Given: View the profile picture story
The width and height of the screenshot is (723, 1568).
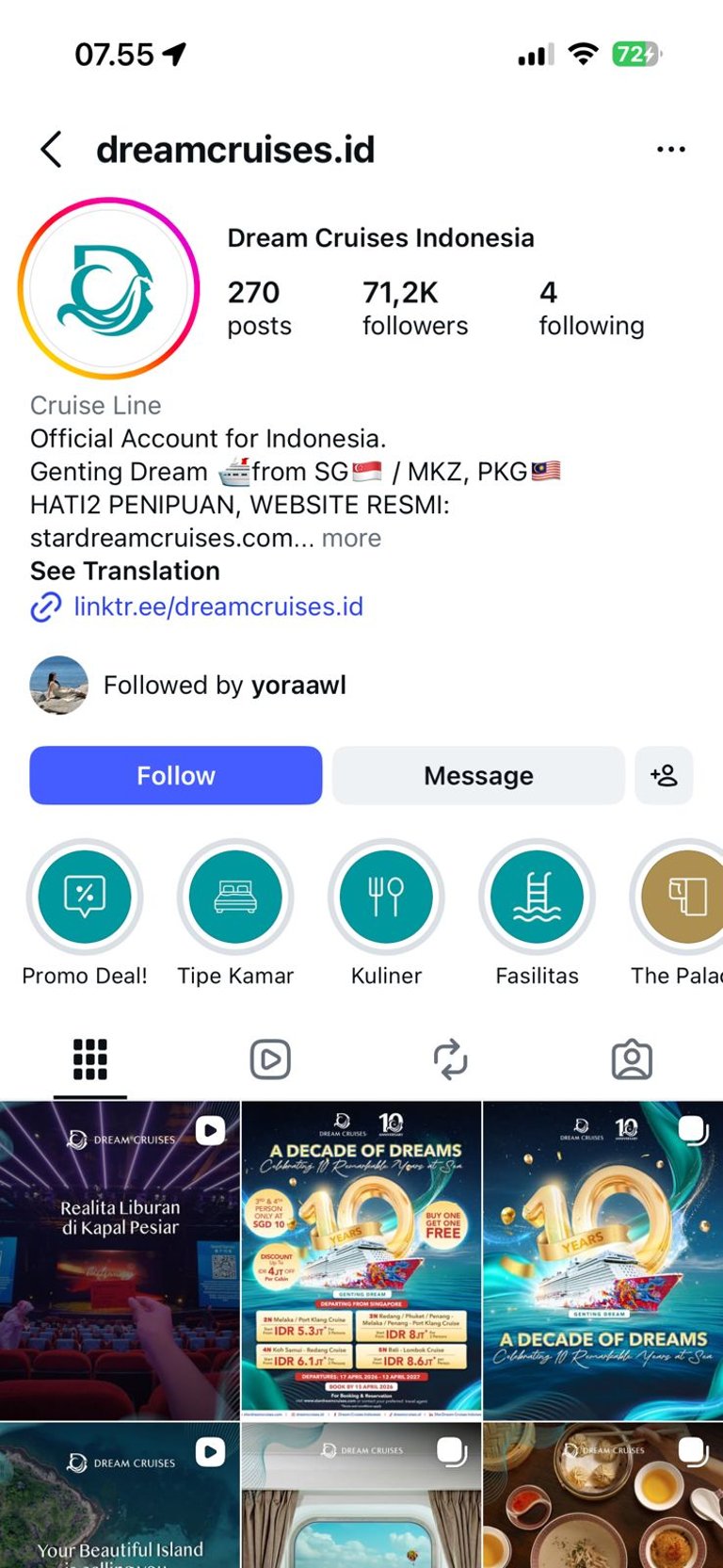Looking at the screenshot, I should click(x=108, y=289).
